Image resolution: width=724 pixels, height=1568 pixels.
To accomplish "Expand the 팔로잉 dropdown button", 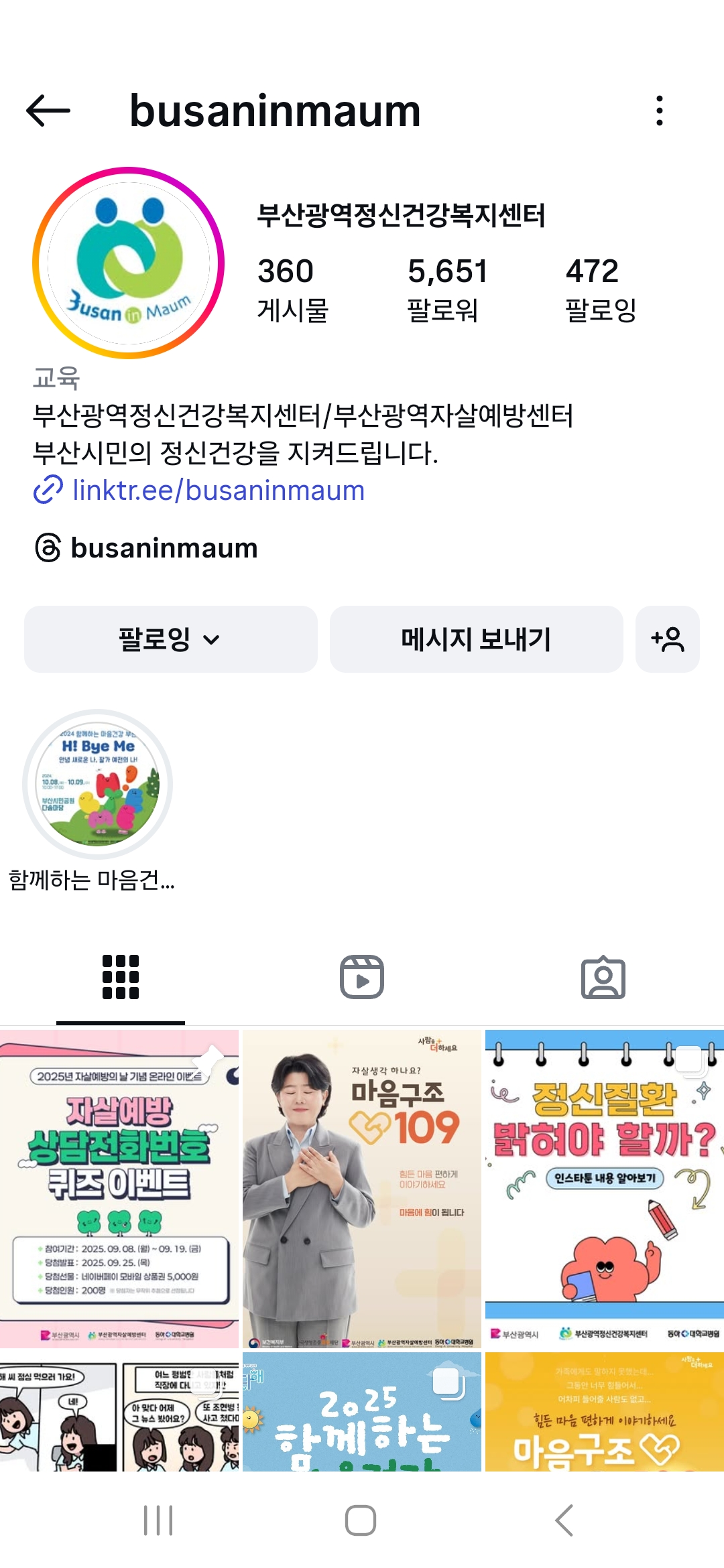I will [170, 639].
